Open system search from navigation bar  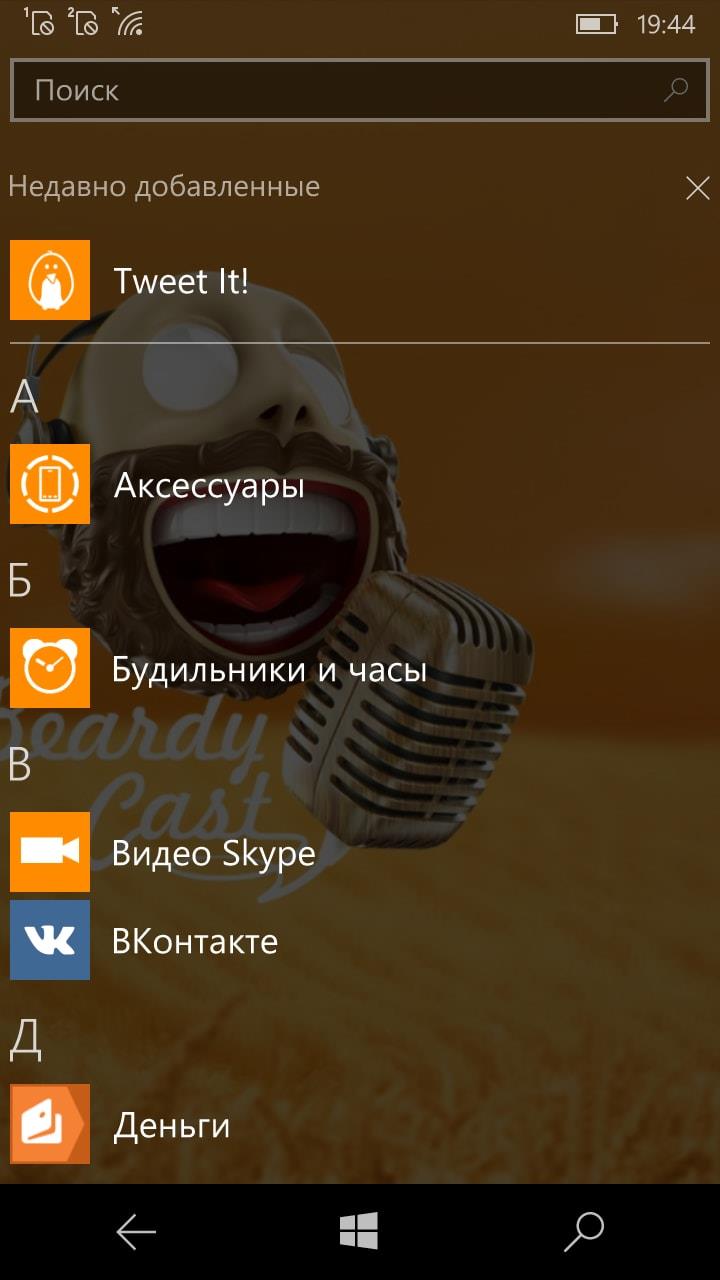coord(584,1232)
